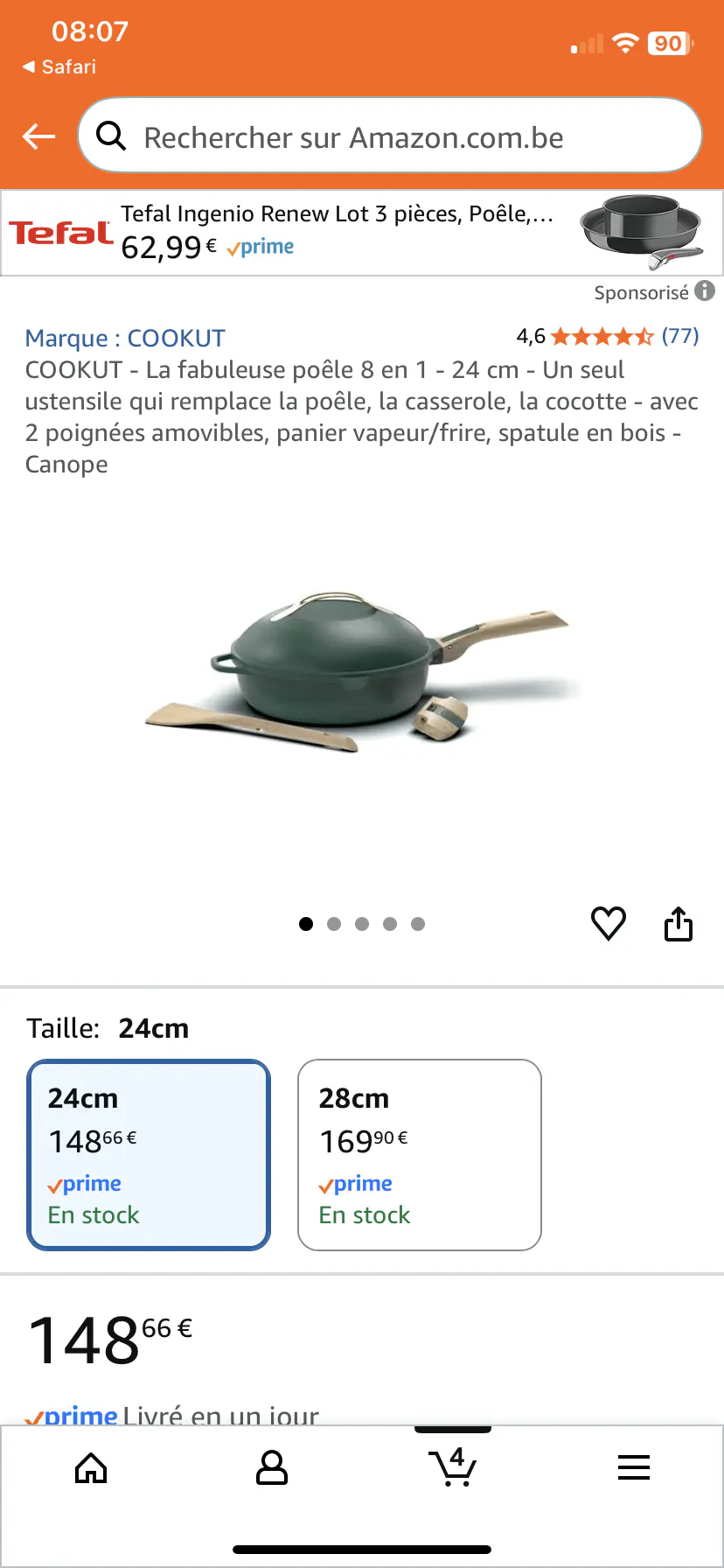Share this product

pos(679,924)
